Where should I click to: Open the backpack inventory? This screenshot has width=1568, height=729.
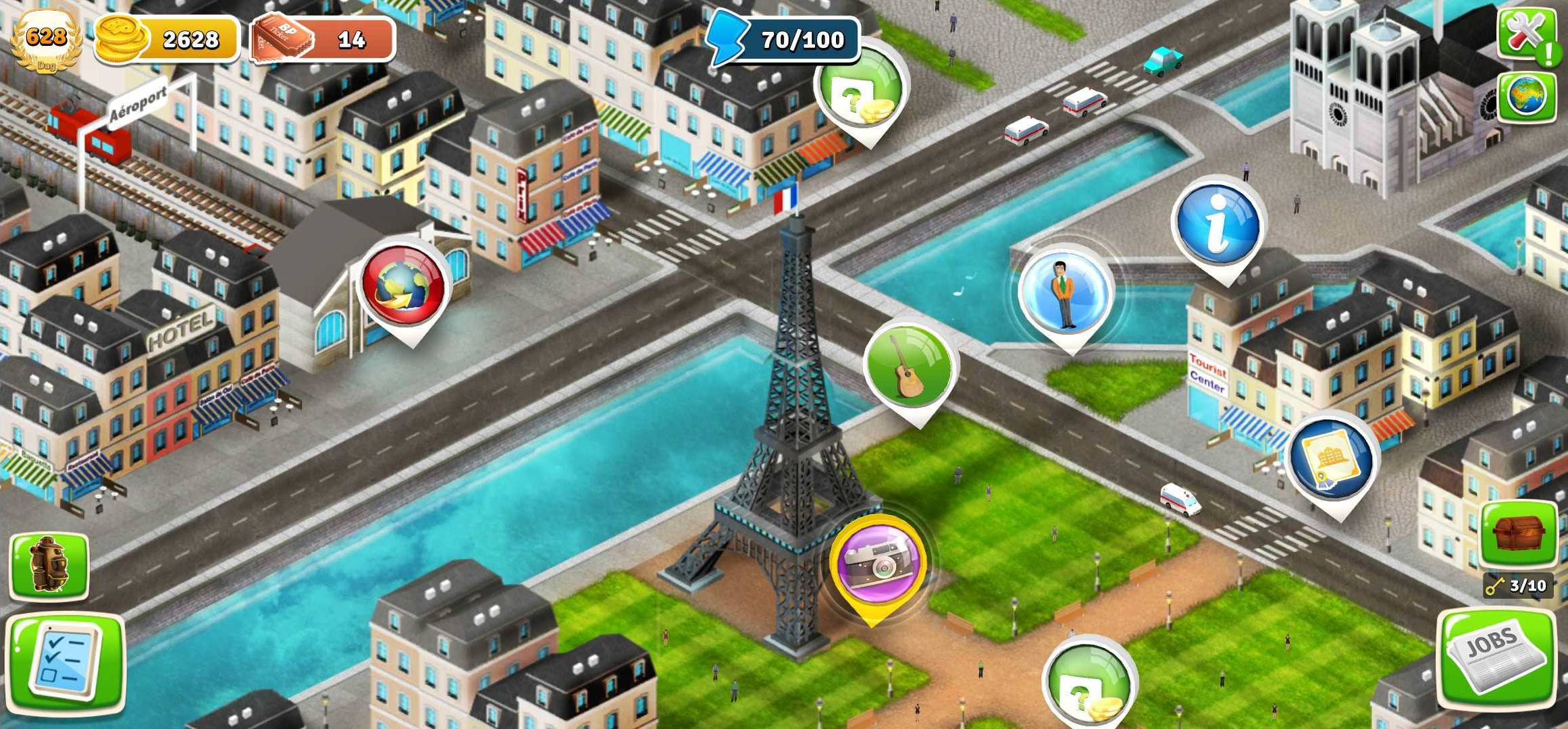click(49, 565)
